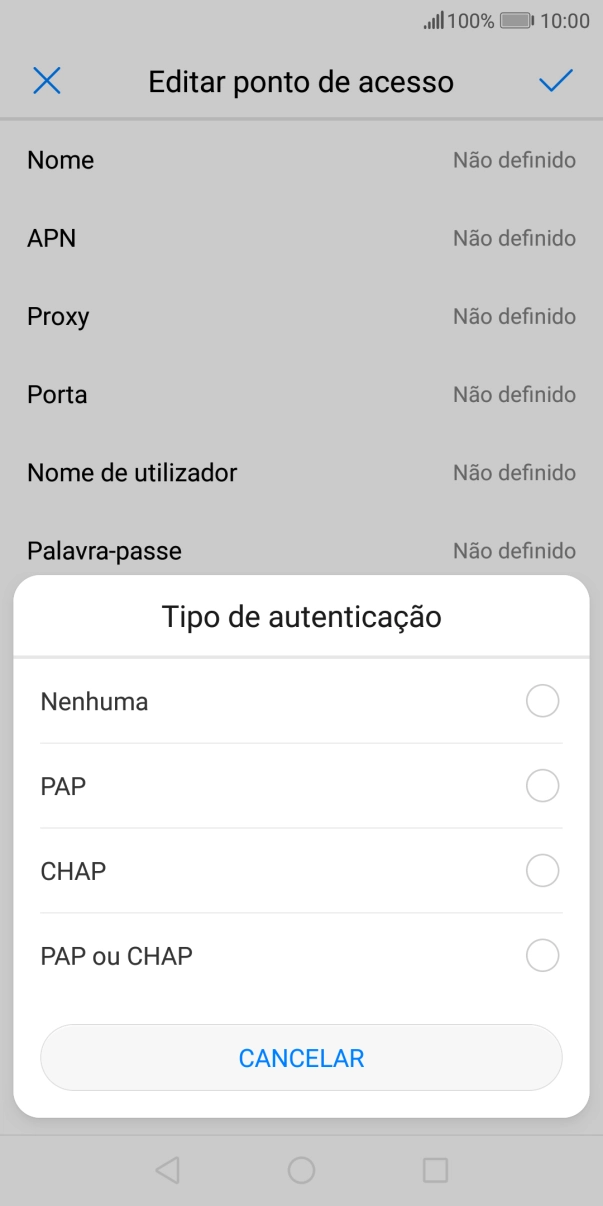Image resolution: width=603 pixels, height=1206 pixels.
Task: Select CHAP as authentication type
Action: pyautogui.click(x=541, y=872)
